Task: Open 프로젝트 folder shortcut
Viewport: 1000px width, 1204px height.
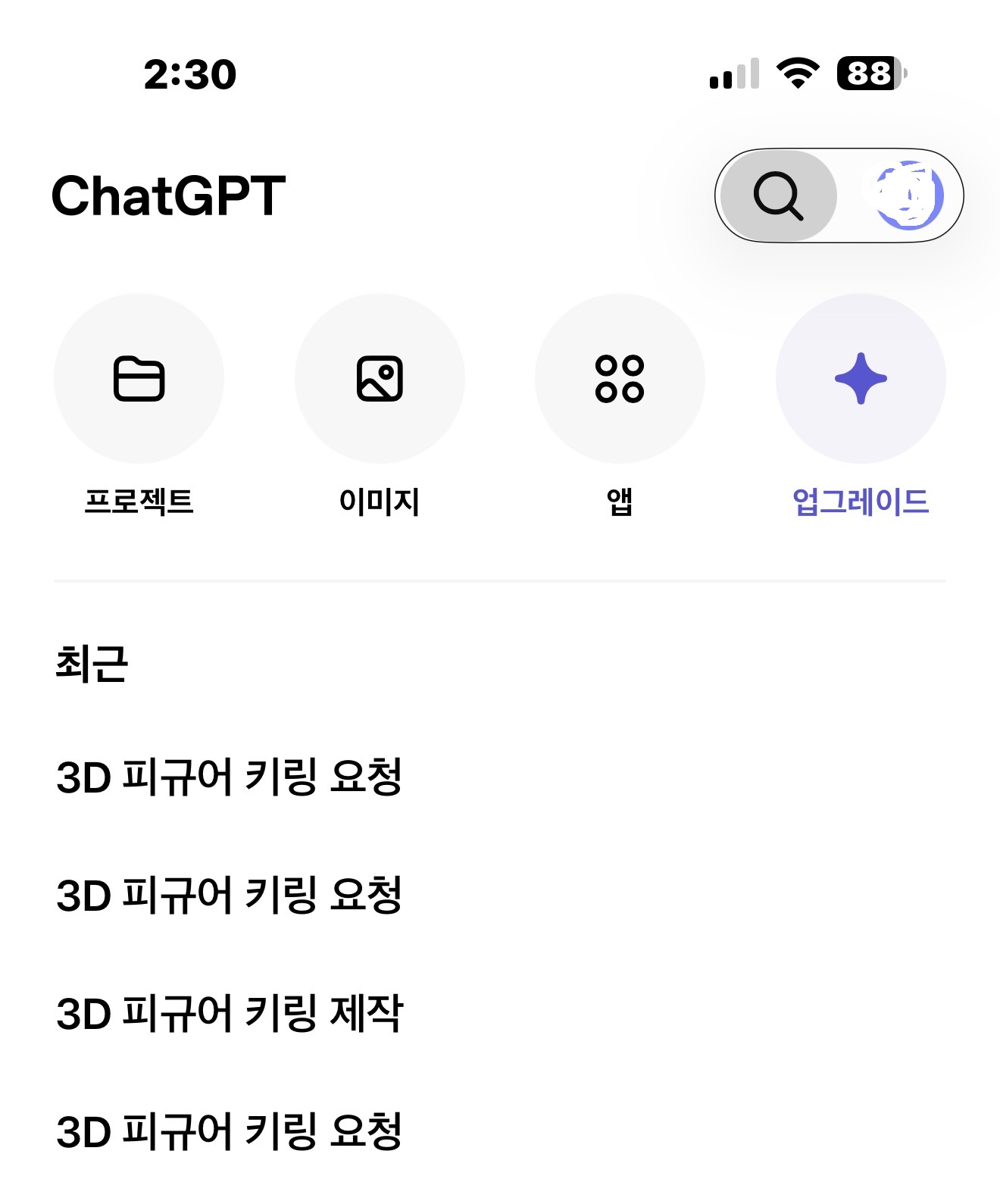Action: 139,378
